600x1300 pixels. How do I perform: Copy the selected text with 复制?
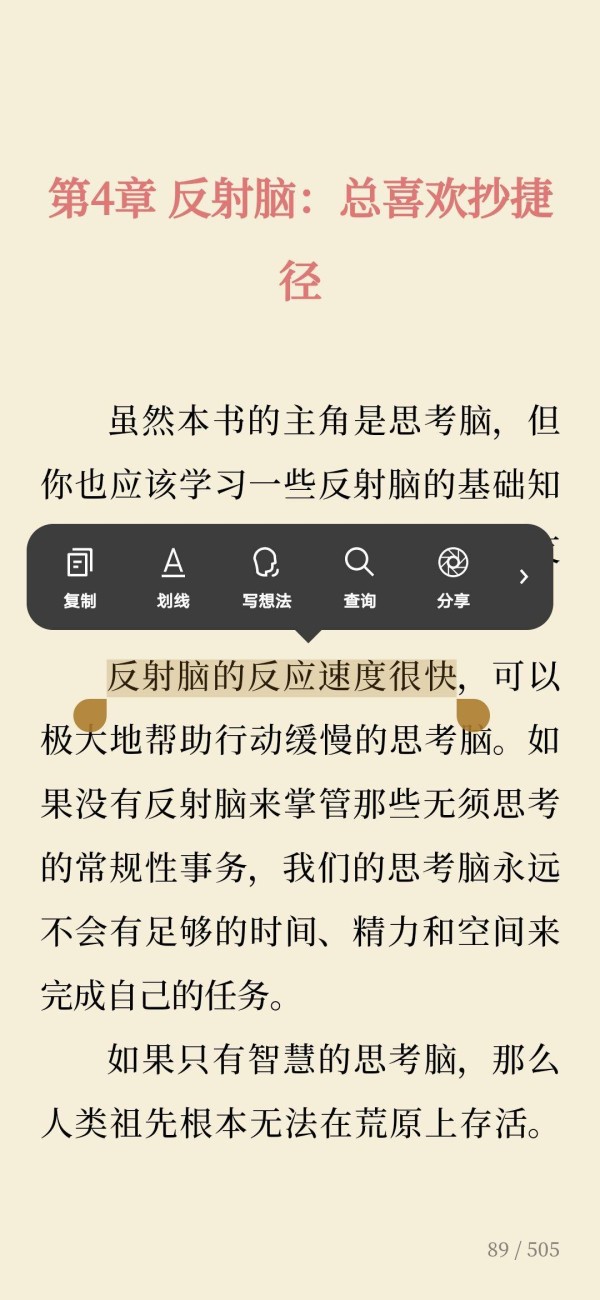pyautogui.click(x=80, y=578)
